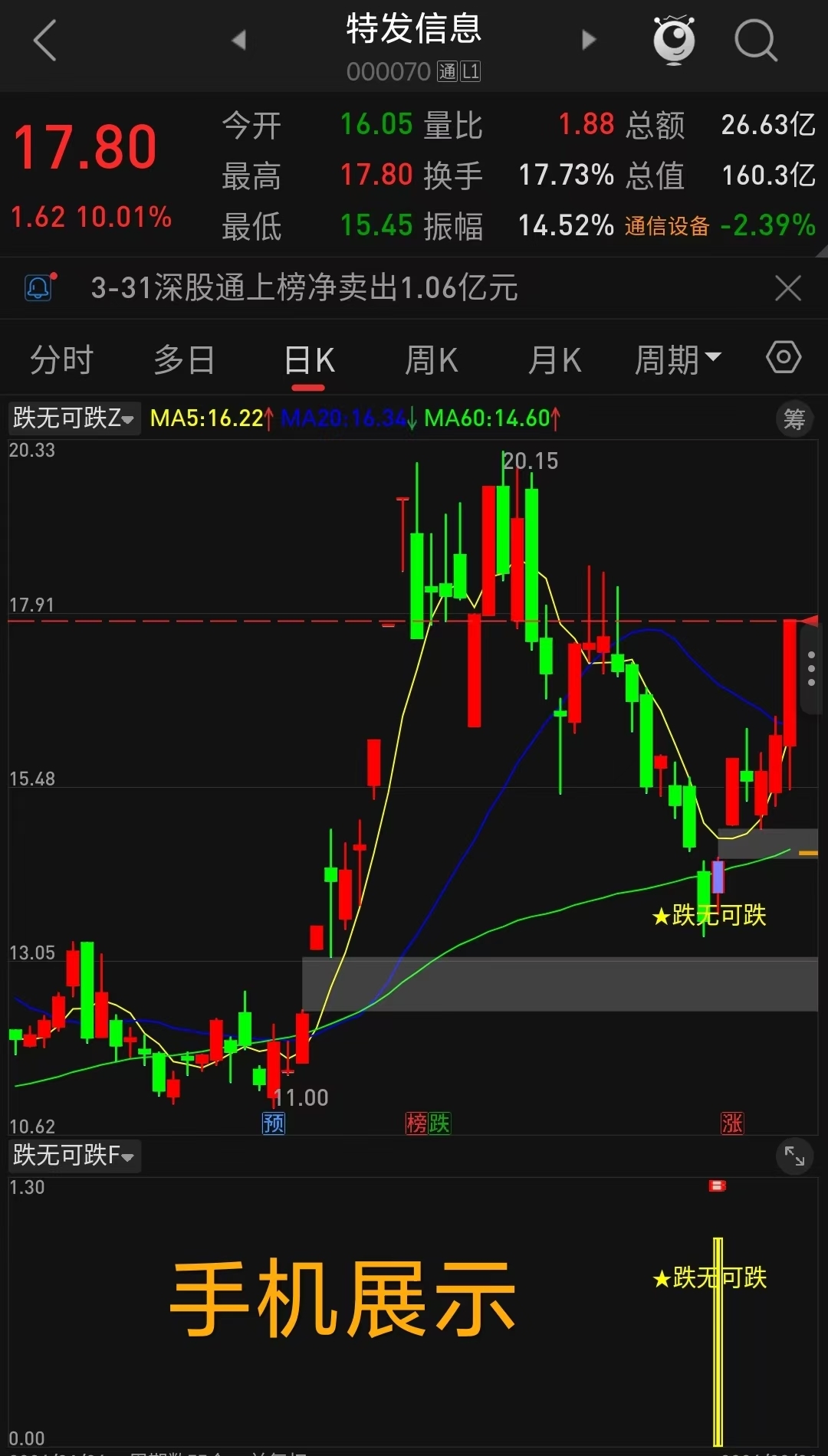Viewport: 828px width, 1456px height.
Task: Change the 跌无可跌F sub-indicator
Action: (74, 1156)
